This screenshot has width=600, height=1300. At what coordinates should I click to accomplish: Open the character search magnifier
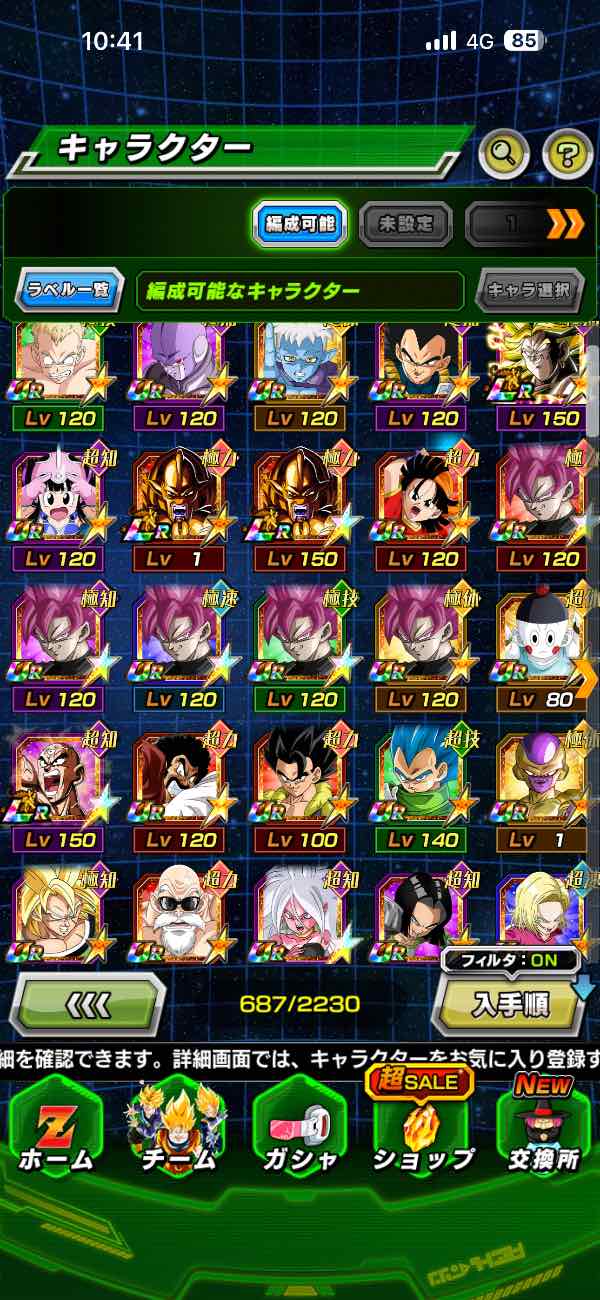504,153
